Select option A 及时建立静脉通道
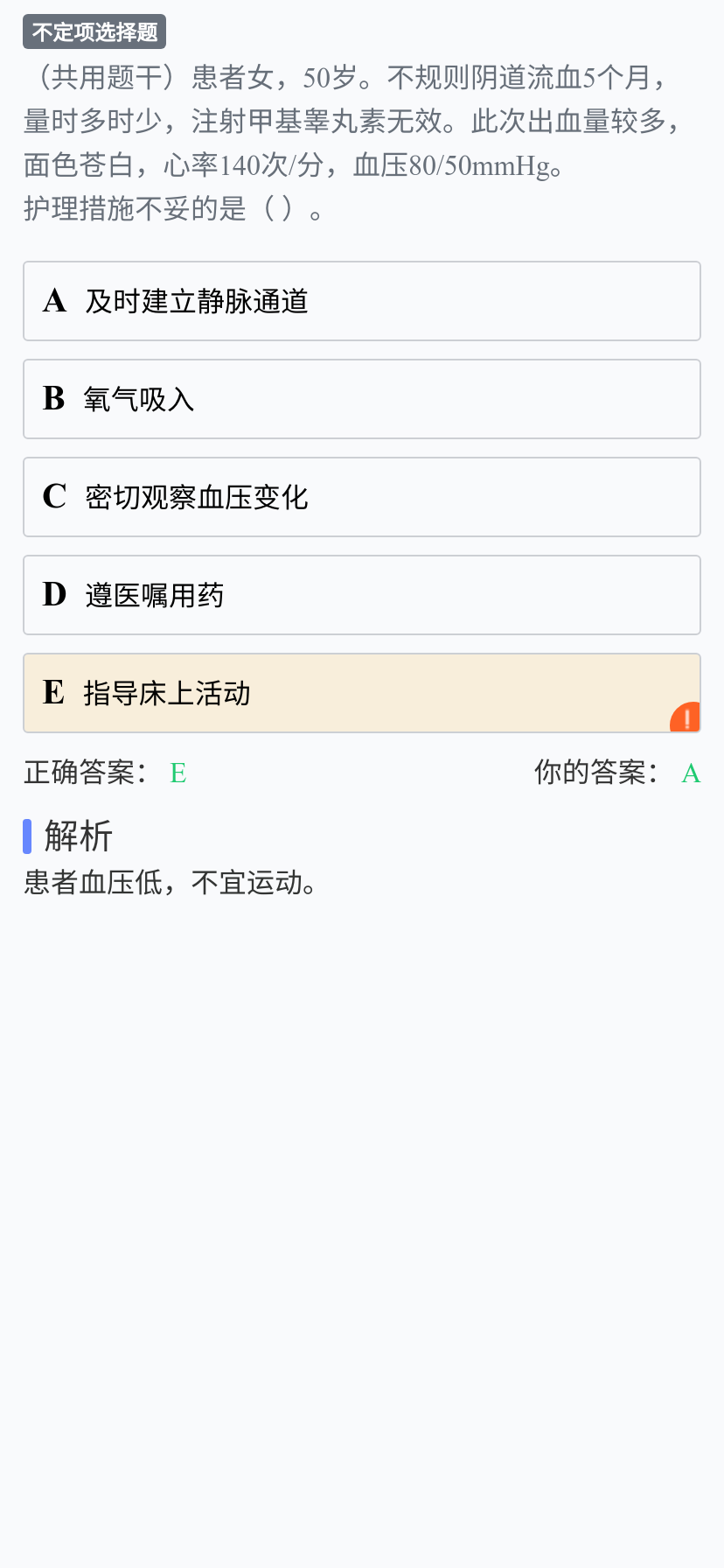Image resolution: width=724 pixels, height=1568 pixels. pyautogui.click(x=362, y=301)
